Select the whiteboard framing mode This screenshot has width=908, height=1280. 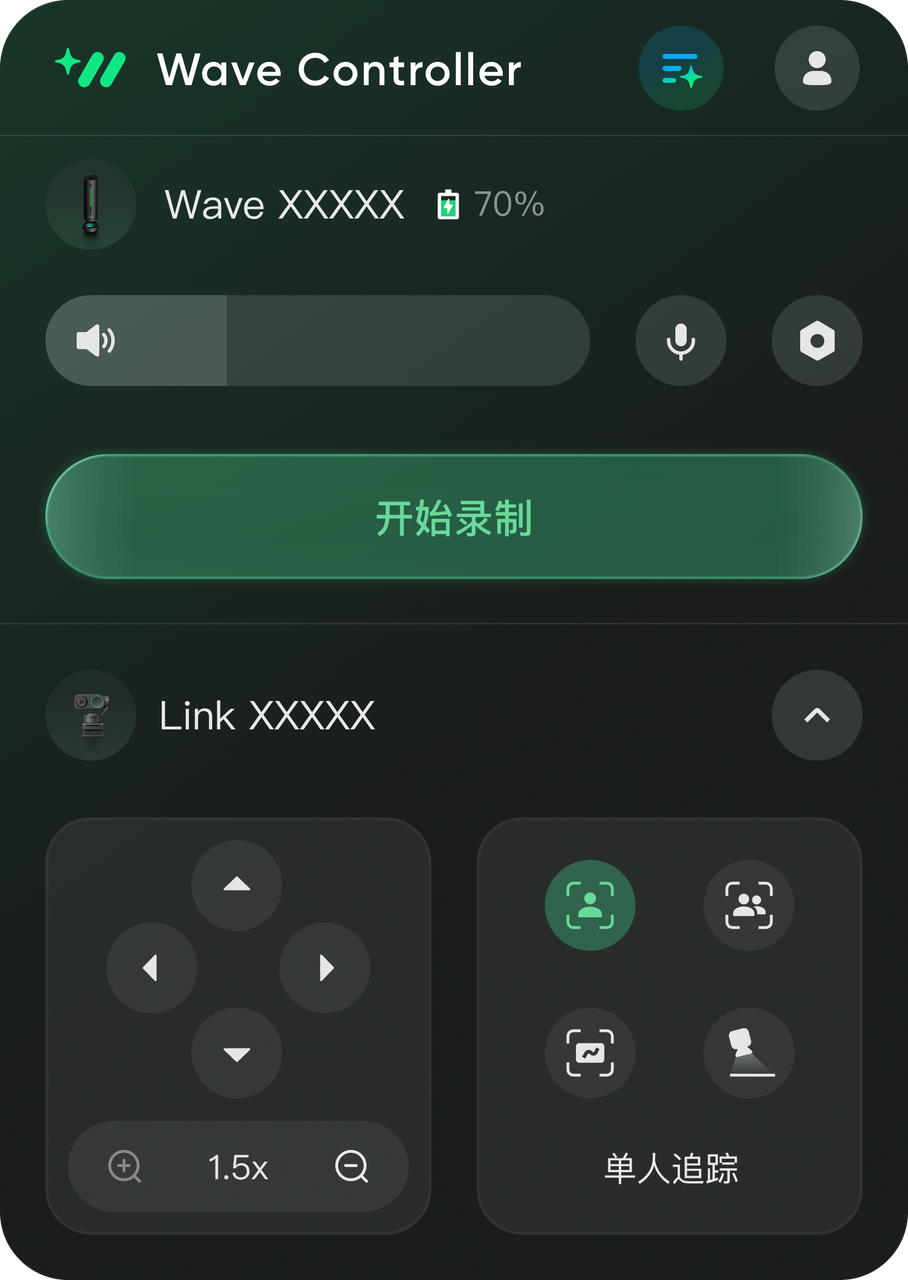tap(590, 1053)
